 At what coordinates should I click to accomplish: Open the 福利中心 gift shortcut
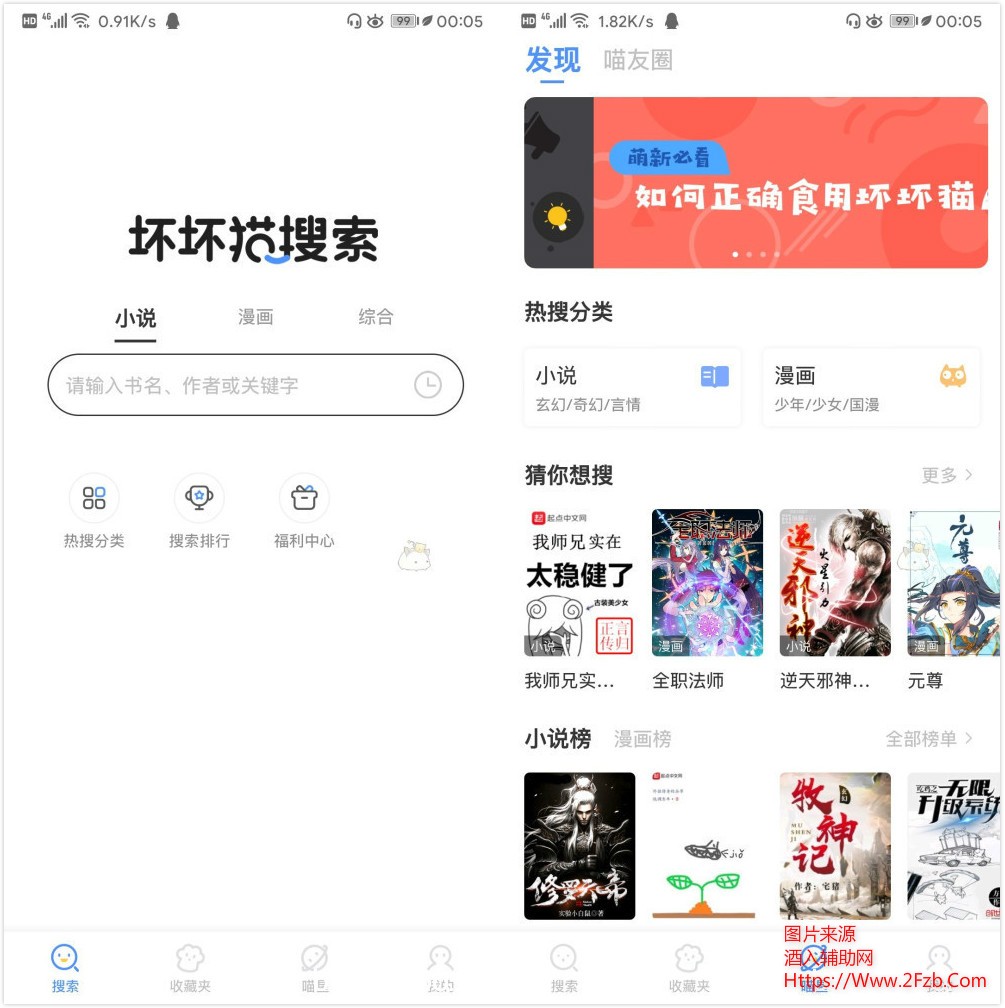[x=304, y=511]
